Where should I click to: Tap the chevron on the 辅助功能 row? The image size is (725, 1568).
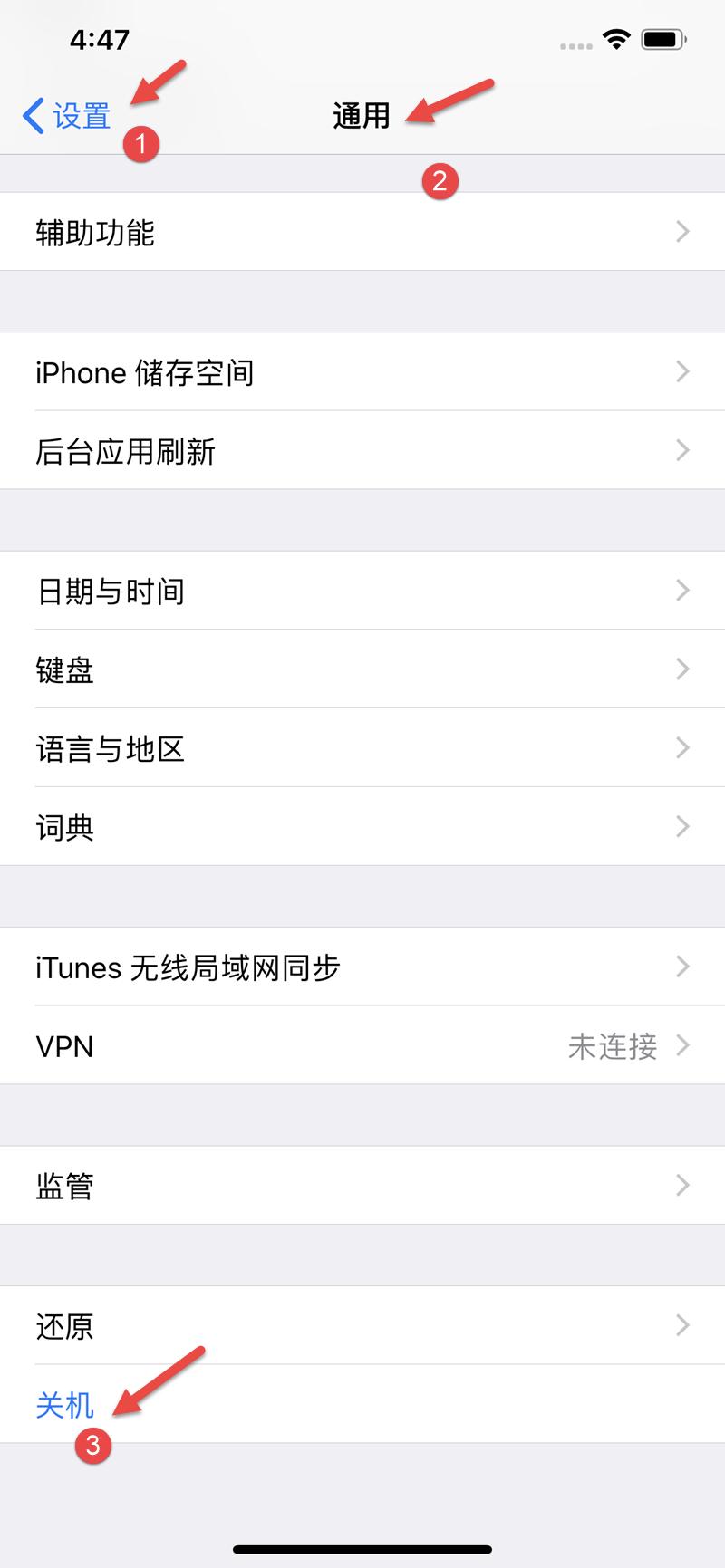682,232
